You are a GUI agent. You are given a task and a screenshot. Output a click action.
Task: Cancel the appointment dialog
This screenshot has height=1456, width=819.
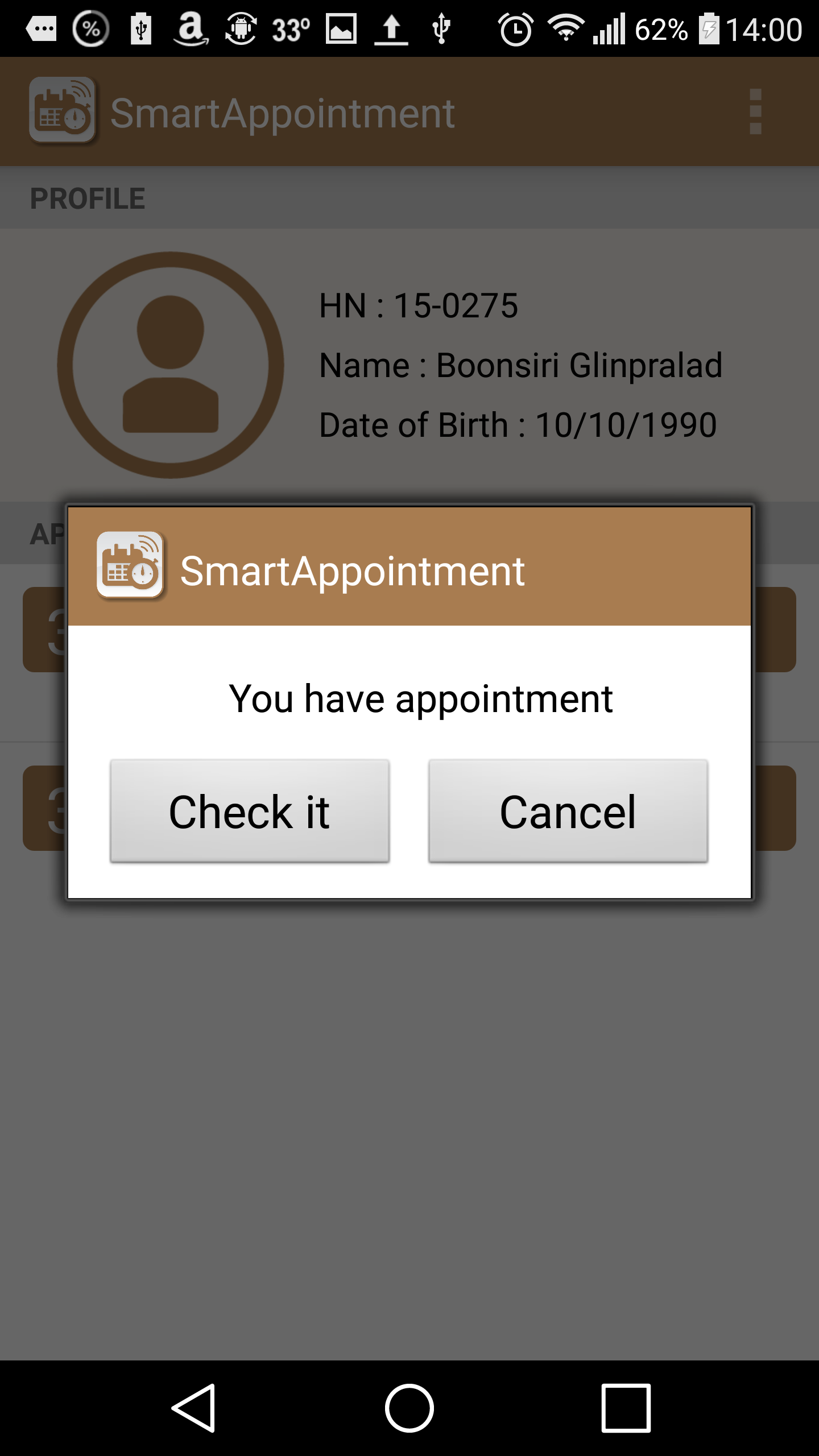[568, 811]
